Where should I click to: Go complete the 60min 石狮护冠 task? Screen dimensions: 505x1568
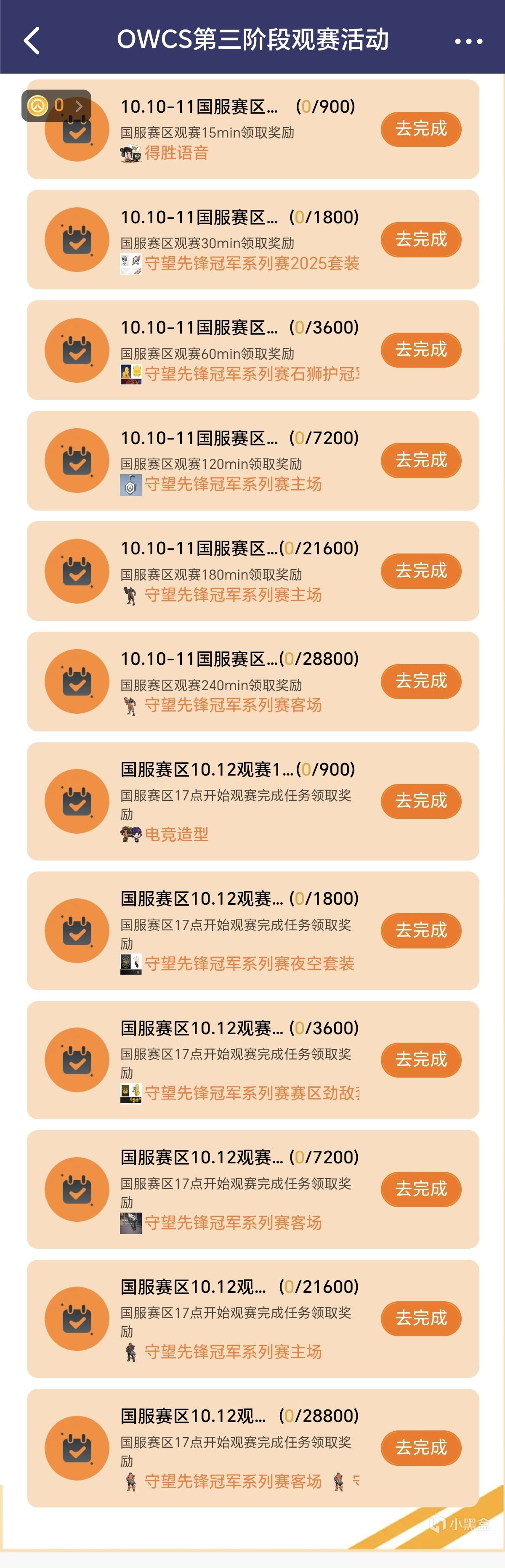point(421,350)
